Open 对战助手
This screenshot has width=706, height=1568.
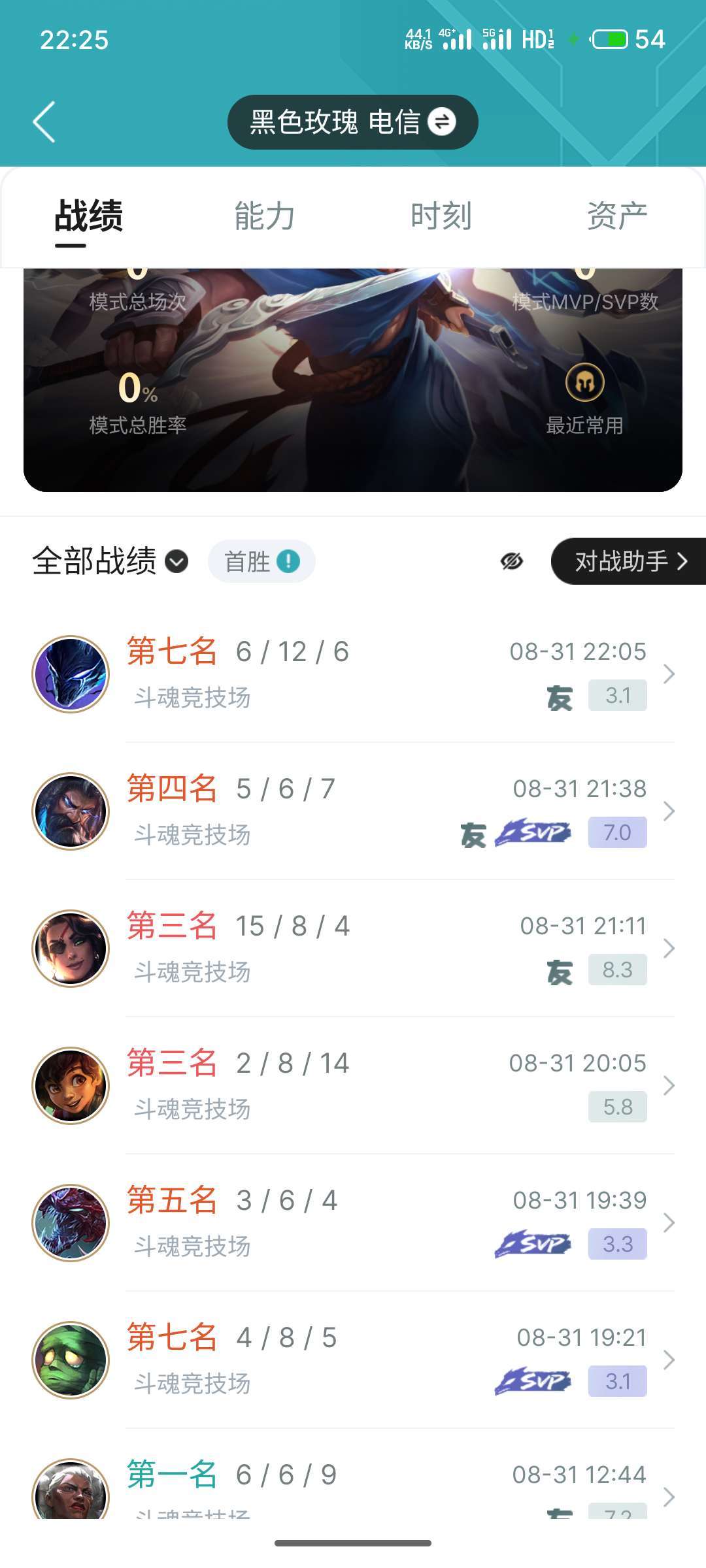point(629,561)
